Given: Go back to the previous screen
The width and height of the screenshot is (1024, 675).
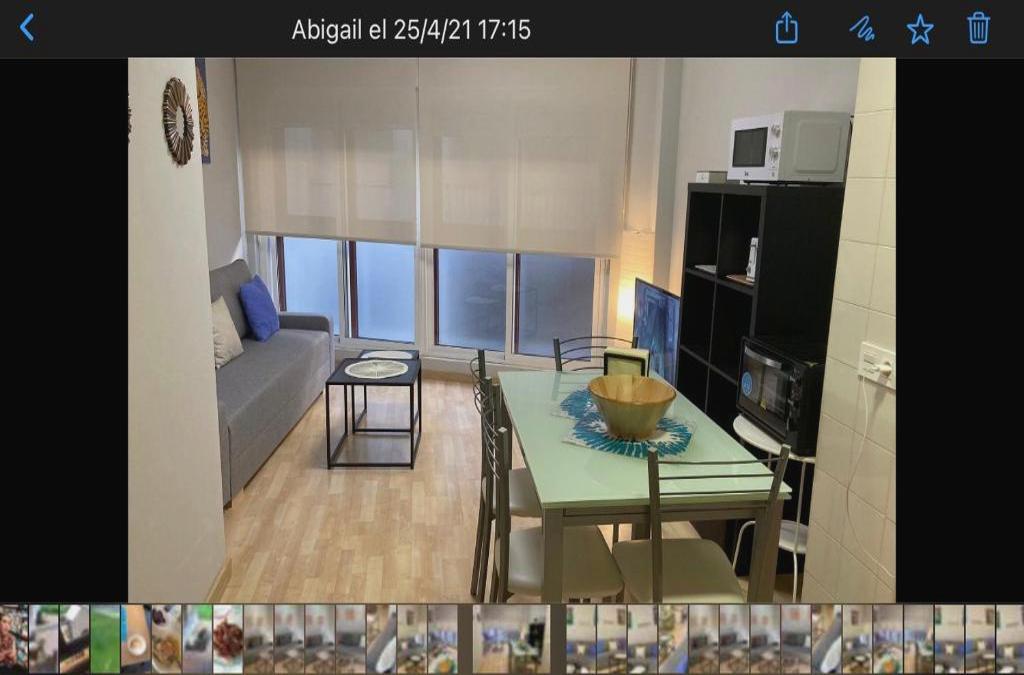Looking at the screenshot, I should pyautogui.click(x=27, y=28).
